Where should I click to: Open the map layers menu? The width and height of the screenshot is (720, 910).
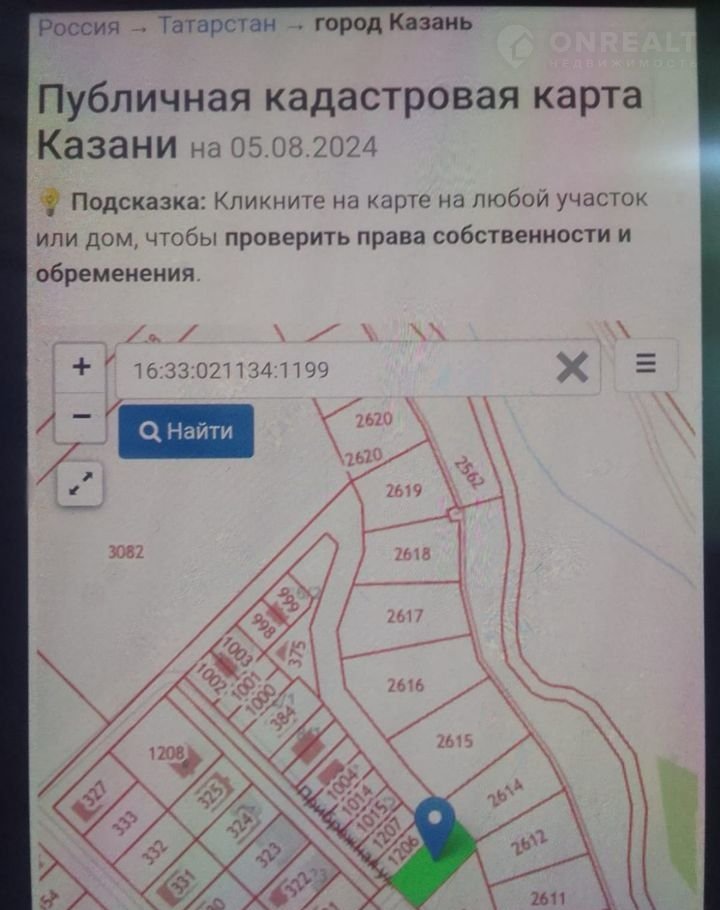coord(646,364)
